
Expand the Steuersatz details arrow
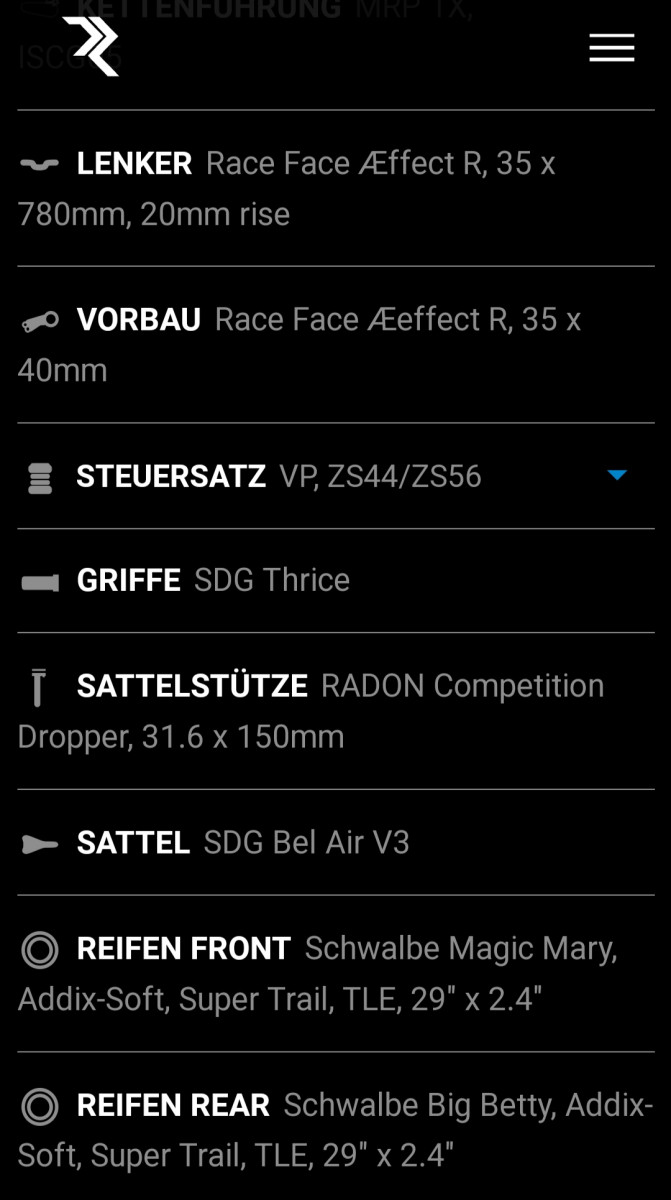click(617, 475)
